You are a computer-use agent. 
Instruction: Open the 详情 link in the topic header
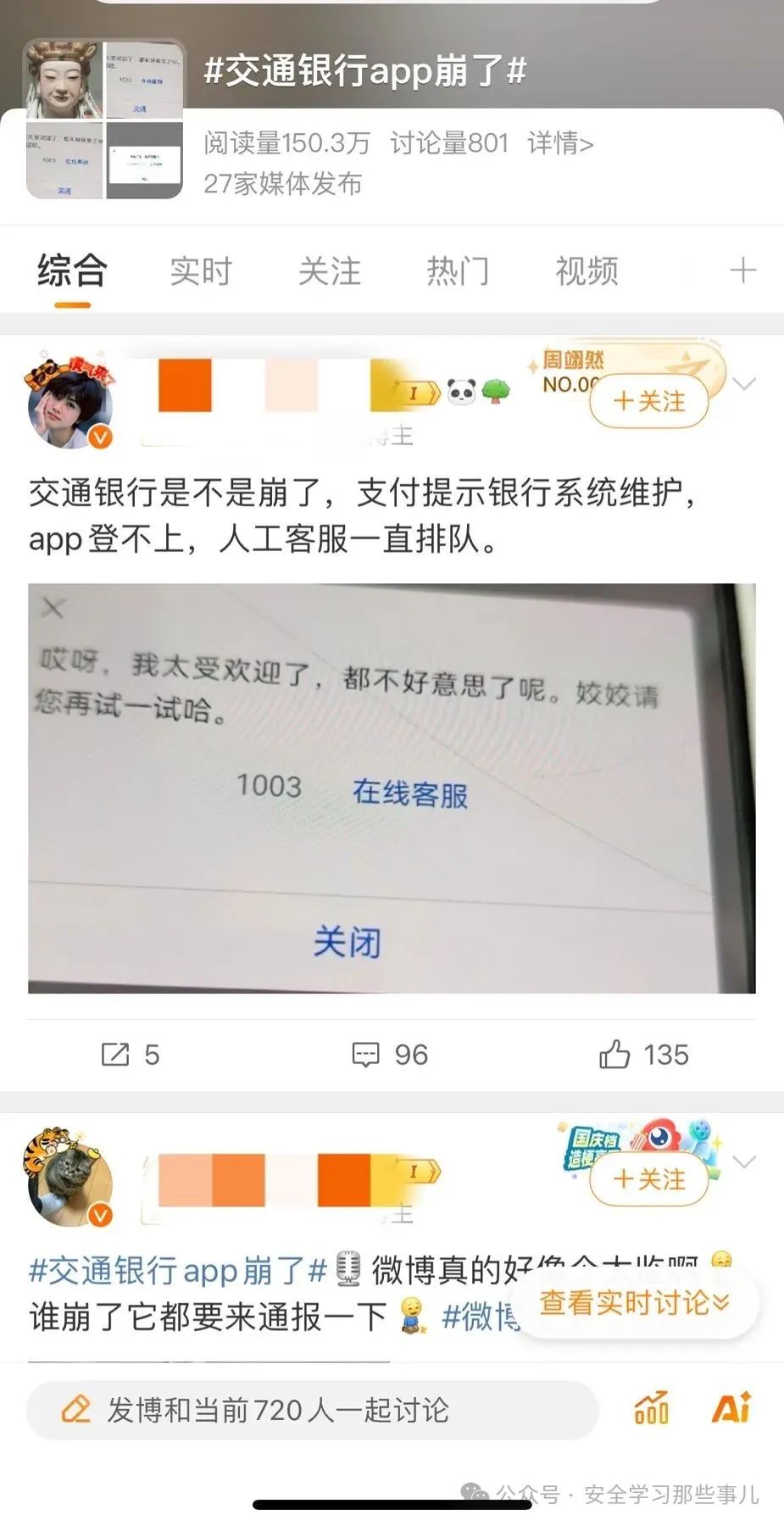(x=560, y=143)
